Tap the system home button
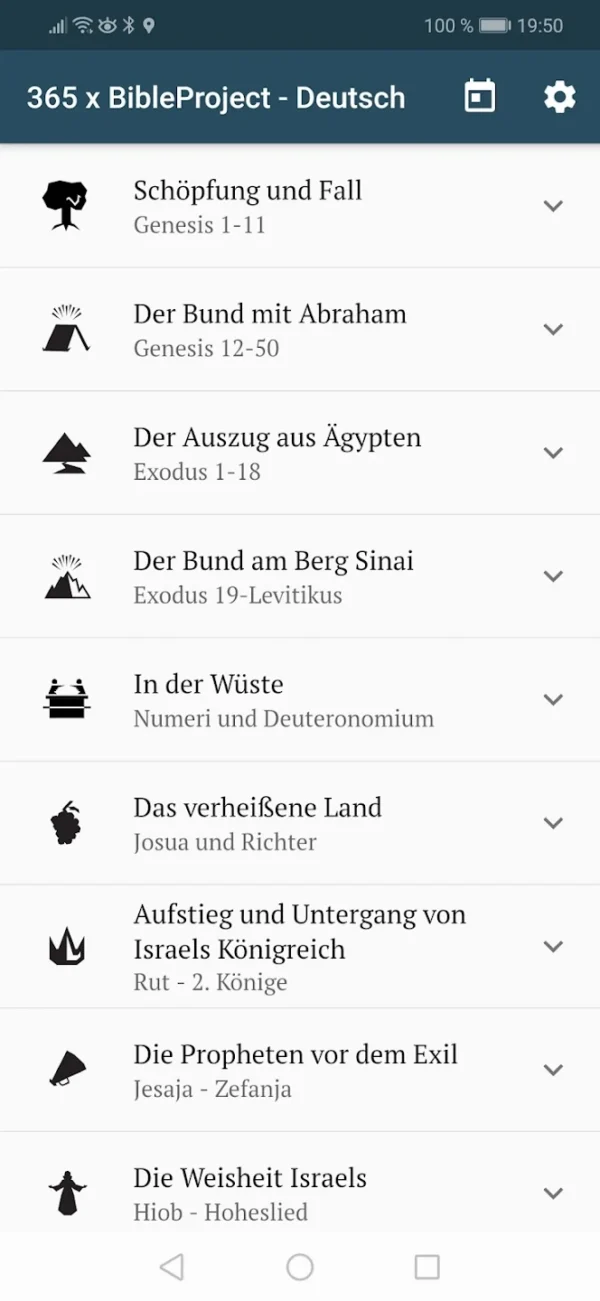The width and height of the screenshot is (600, 1301). (x=300, y=1267)
